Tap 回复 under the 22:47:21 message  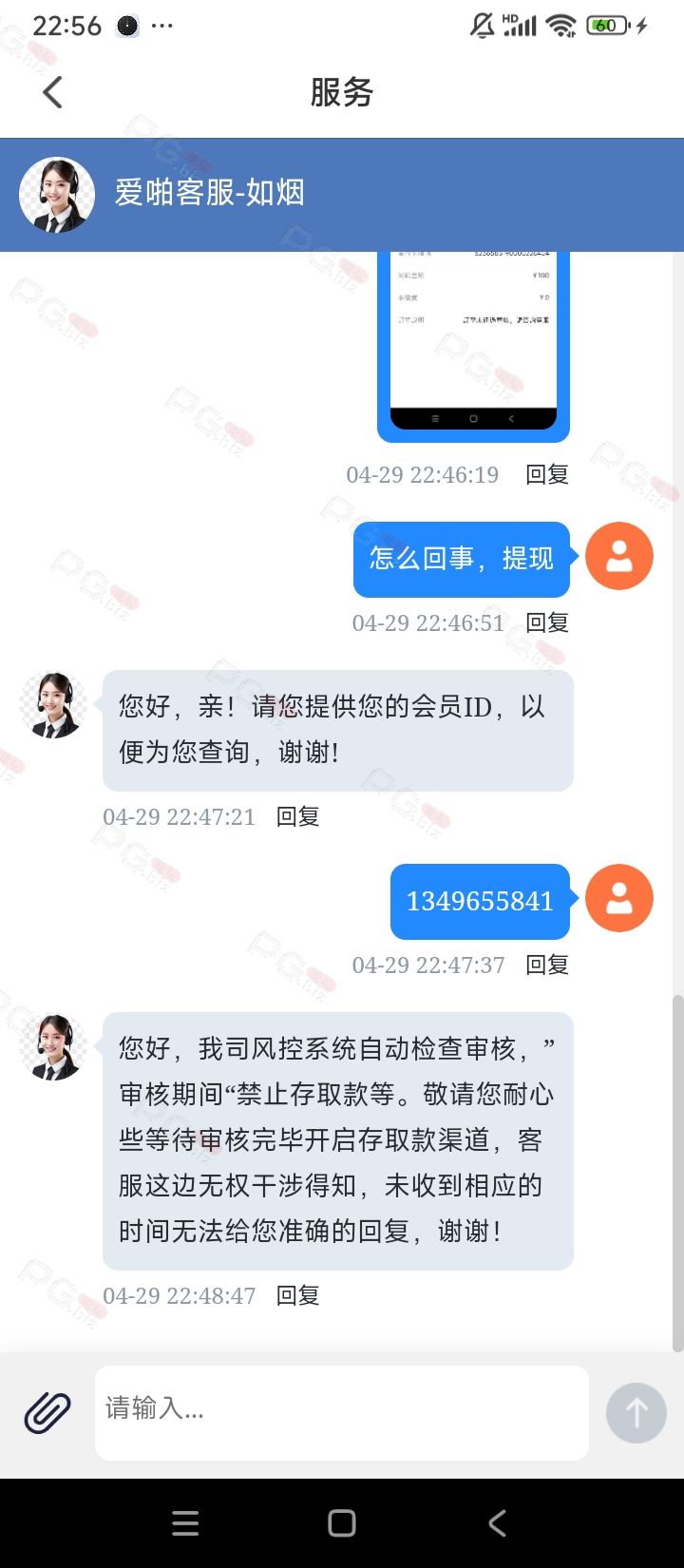(297, 816)
